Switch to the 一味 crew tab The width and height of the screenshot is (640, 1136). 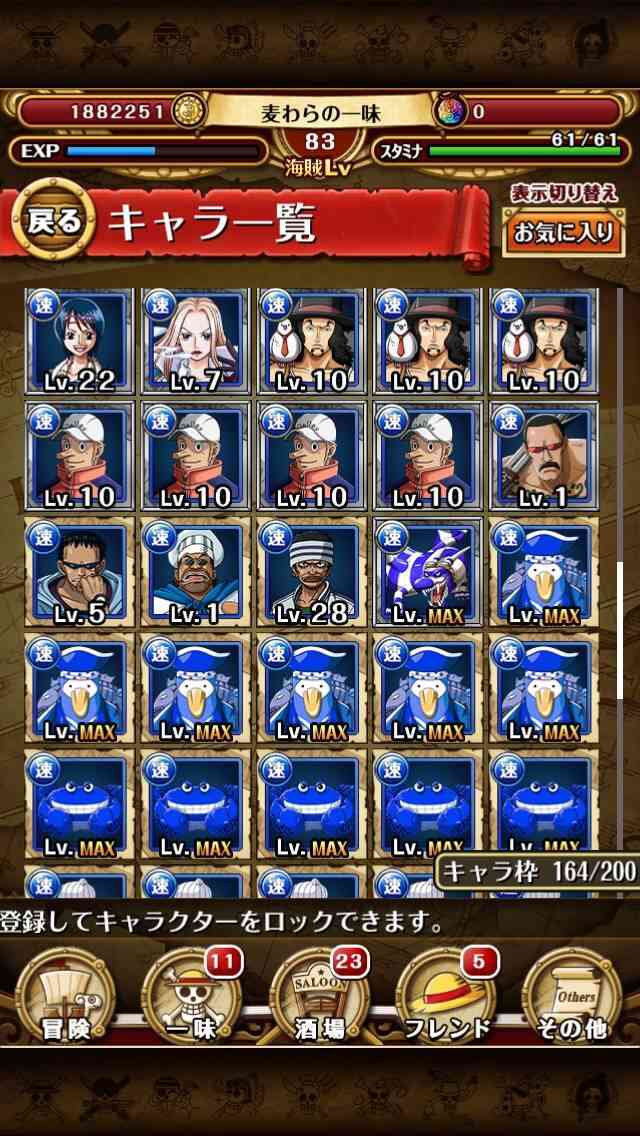coord(192,994)
